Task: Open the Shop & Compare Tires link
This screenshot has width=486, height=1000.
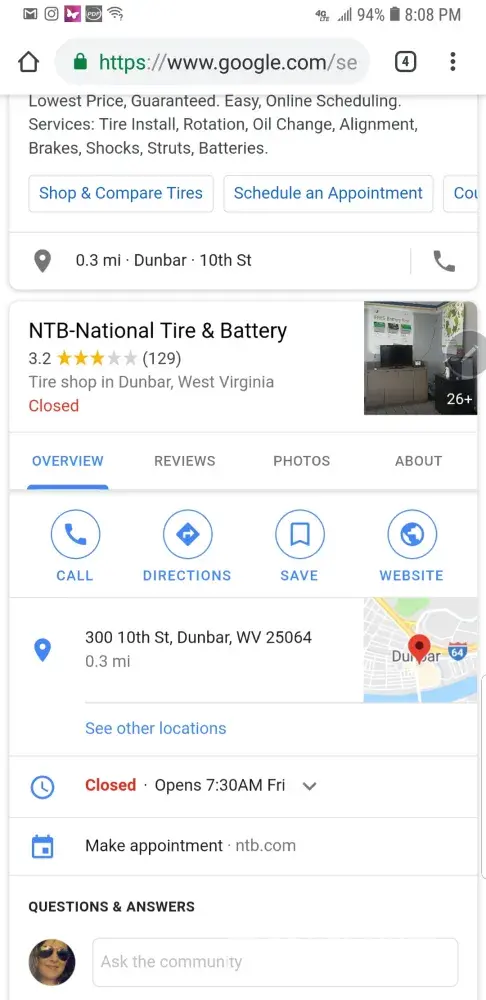Action: click(121, 193)
